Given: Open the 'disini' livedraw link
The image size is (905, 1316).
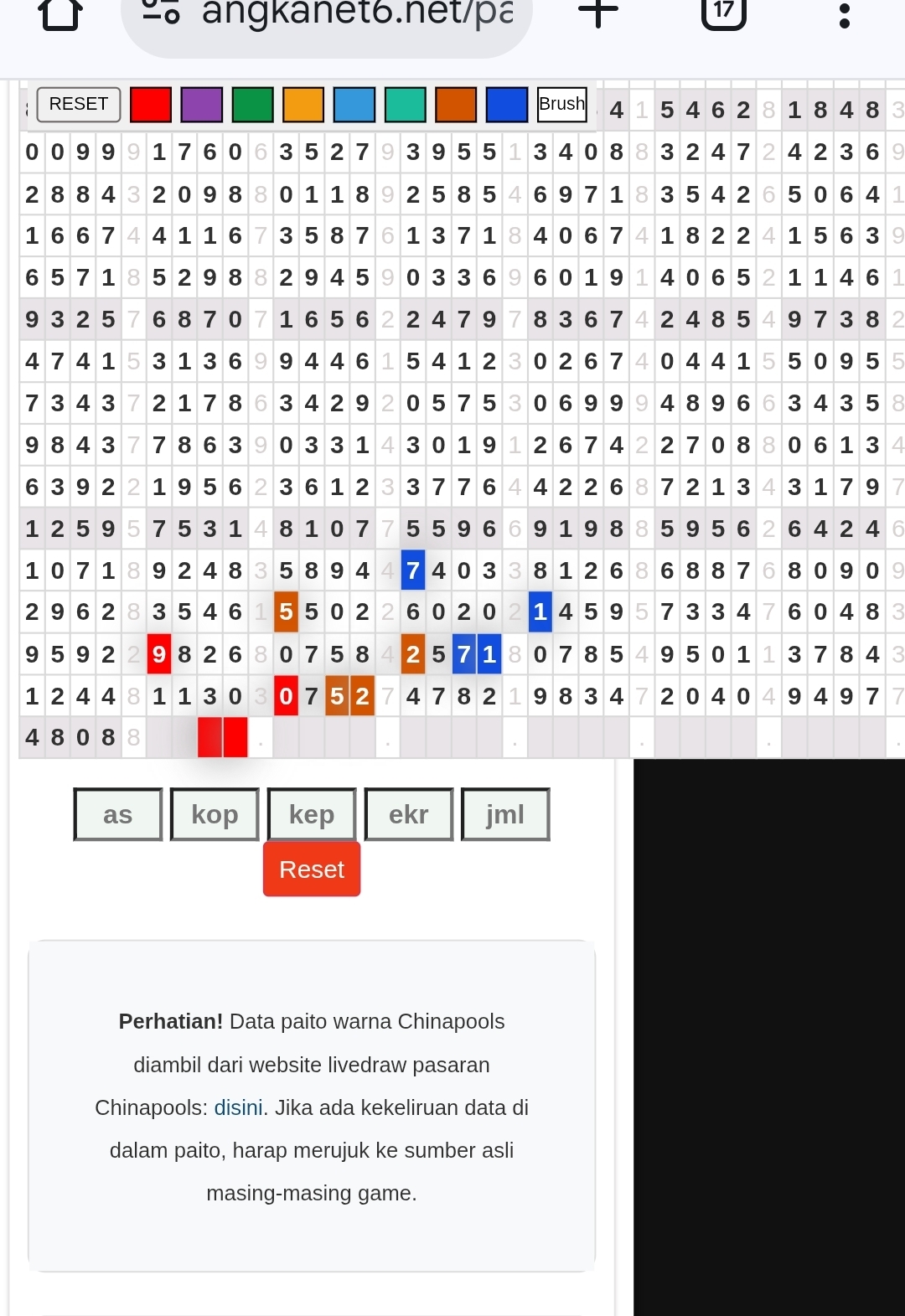Looking at the screenshot, I should pyautogui.click(x=239, y=1107).
